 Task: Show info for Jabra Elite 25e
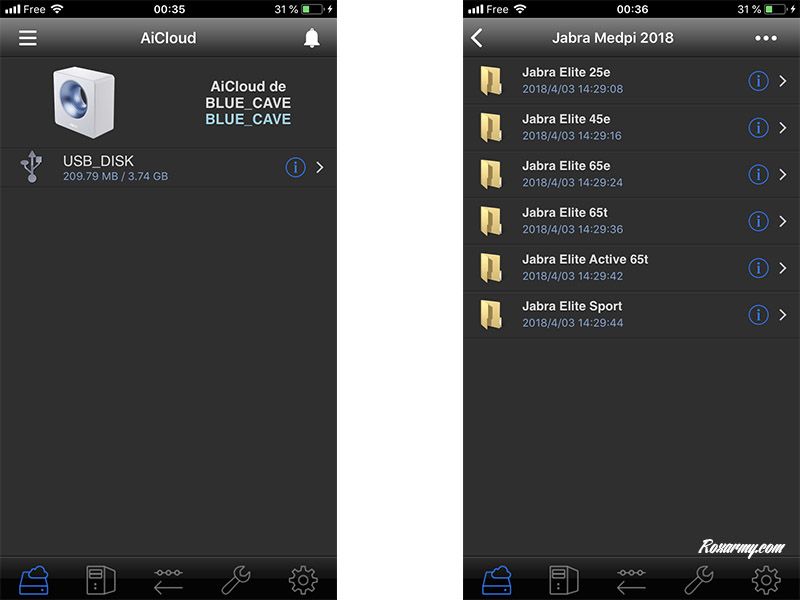[x=758, y=81]
